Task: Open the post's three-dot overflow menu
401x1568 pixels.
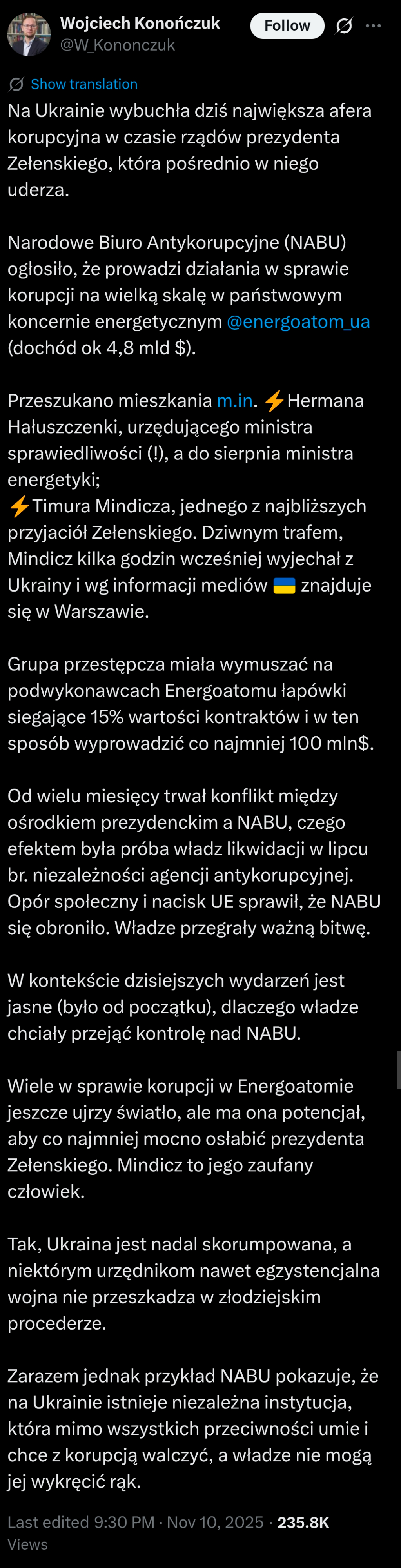Action: pos(373,26)
